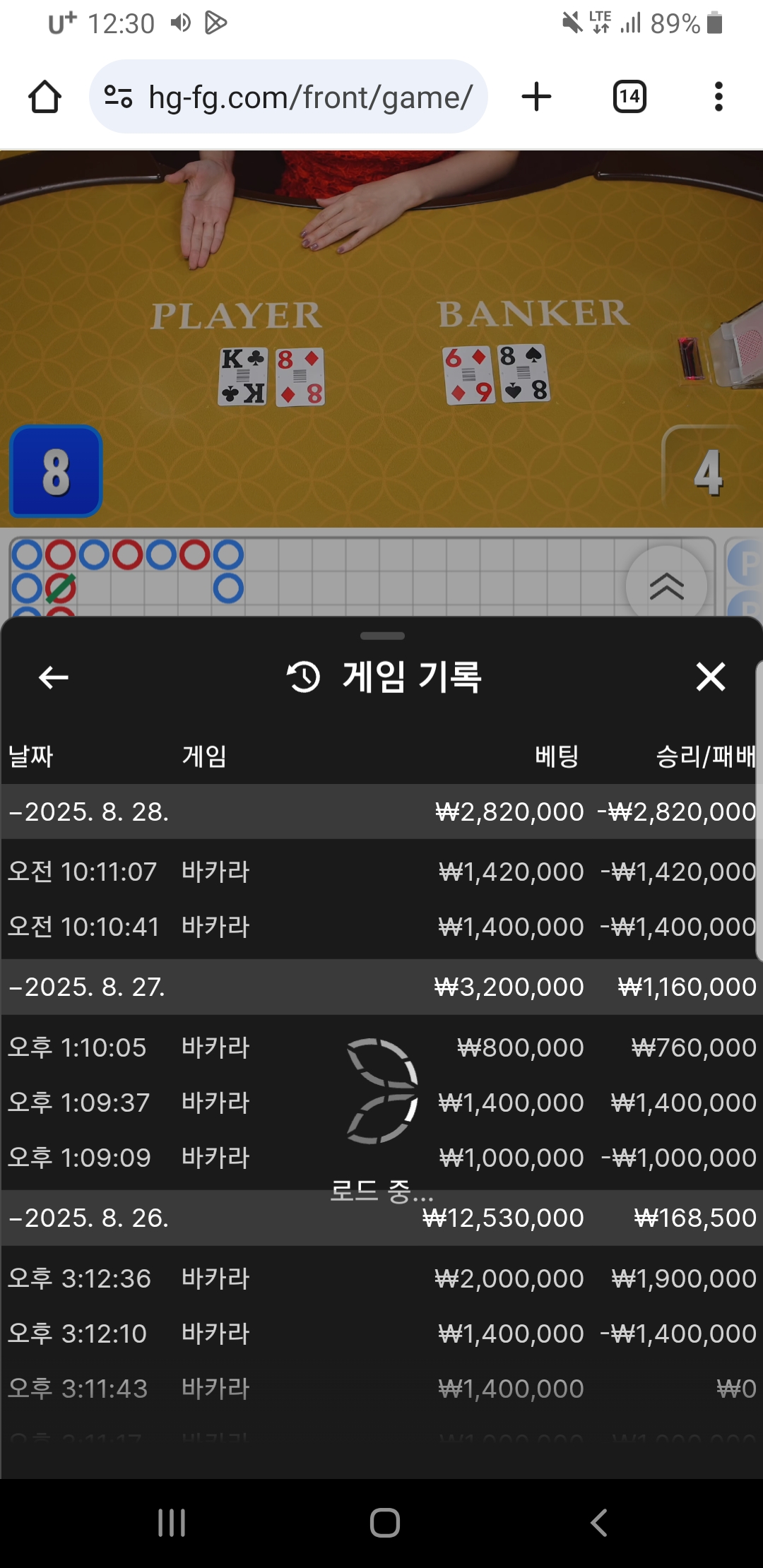Image resolution: width=763 pixels, height=1568 pixels.
Task: Tap the system back button
Action: point(599,1523)
